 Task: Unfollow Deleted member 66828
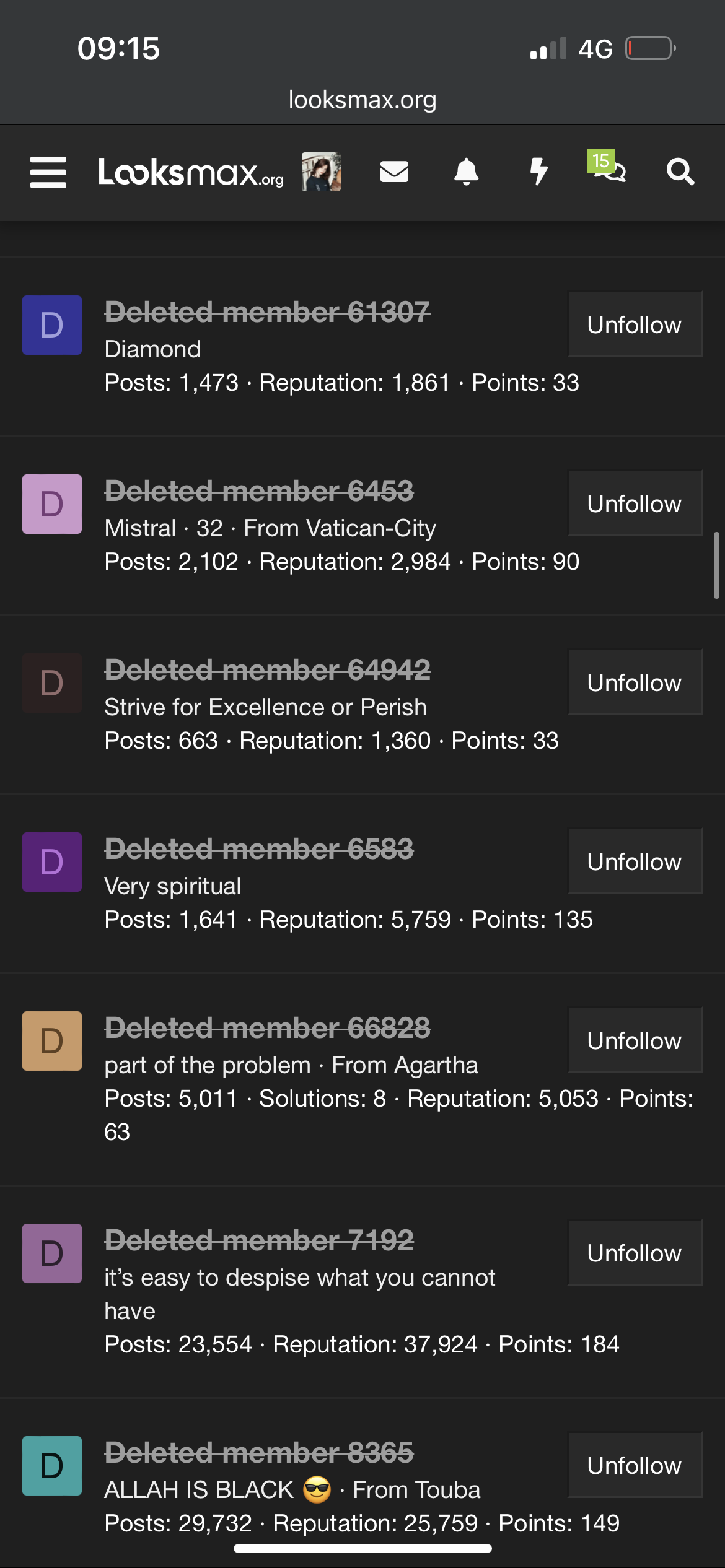click(634, 1040)
